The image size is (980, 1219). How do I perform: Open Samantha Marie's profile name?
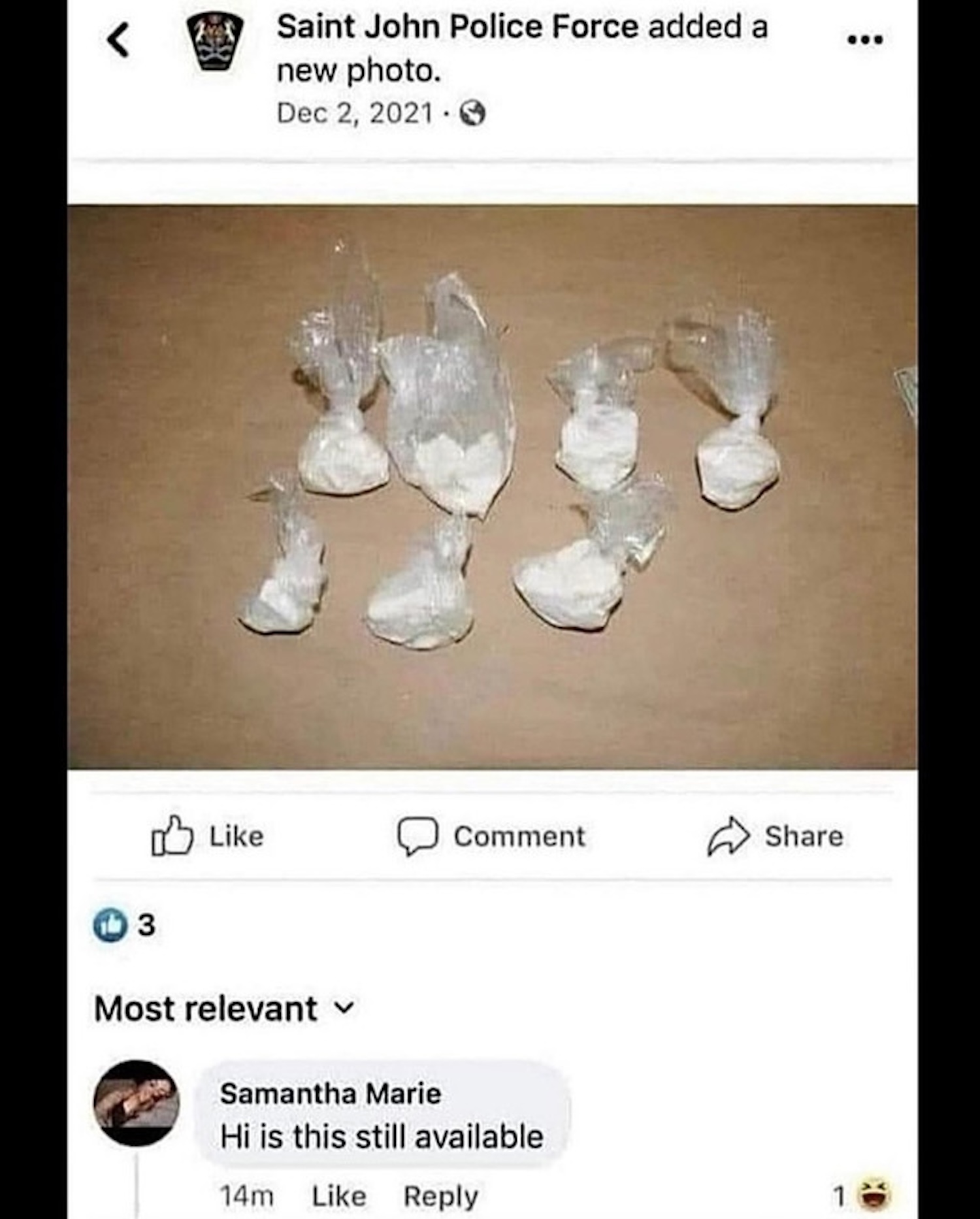coord(330,1094)
